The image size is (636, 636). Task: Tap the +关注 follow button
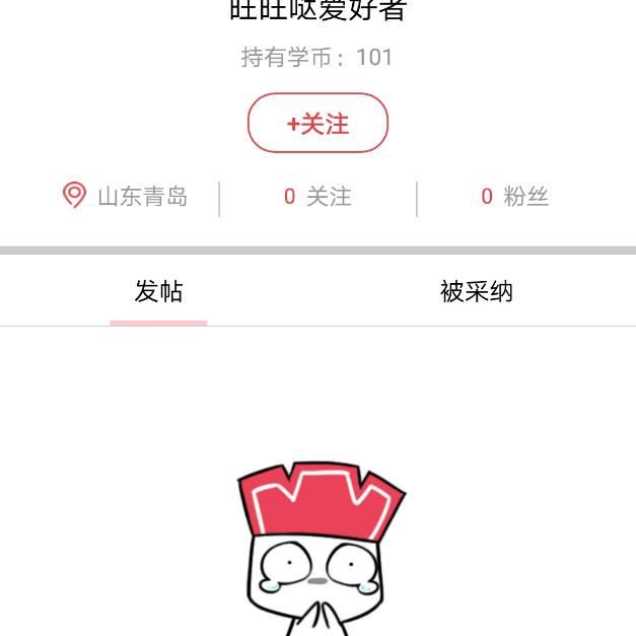(317, 123)
